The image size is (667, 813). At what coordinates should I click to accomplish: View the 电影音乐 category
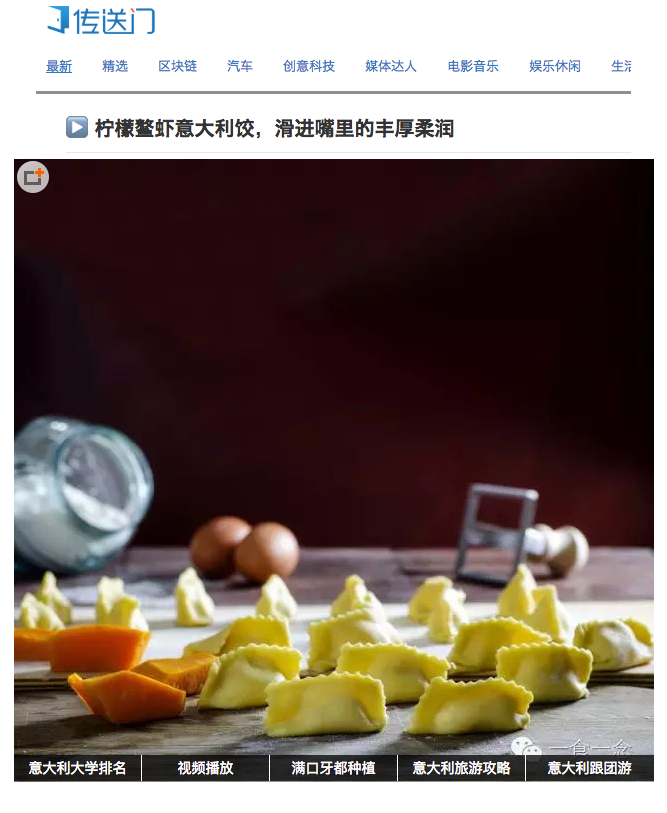coord(473,66)
